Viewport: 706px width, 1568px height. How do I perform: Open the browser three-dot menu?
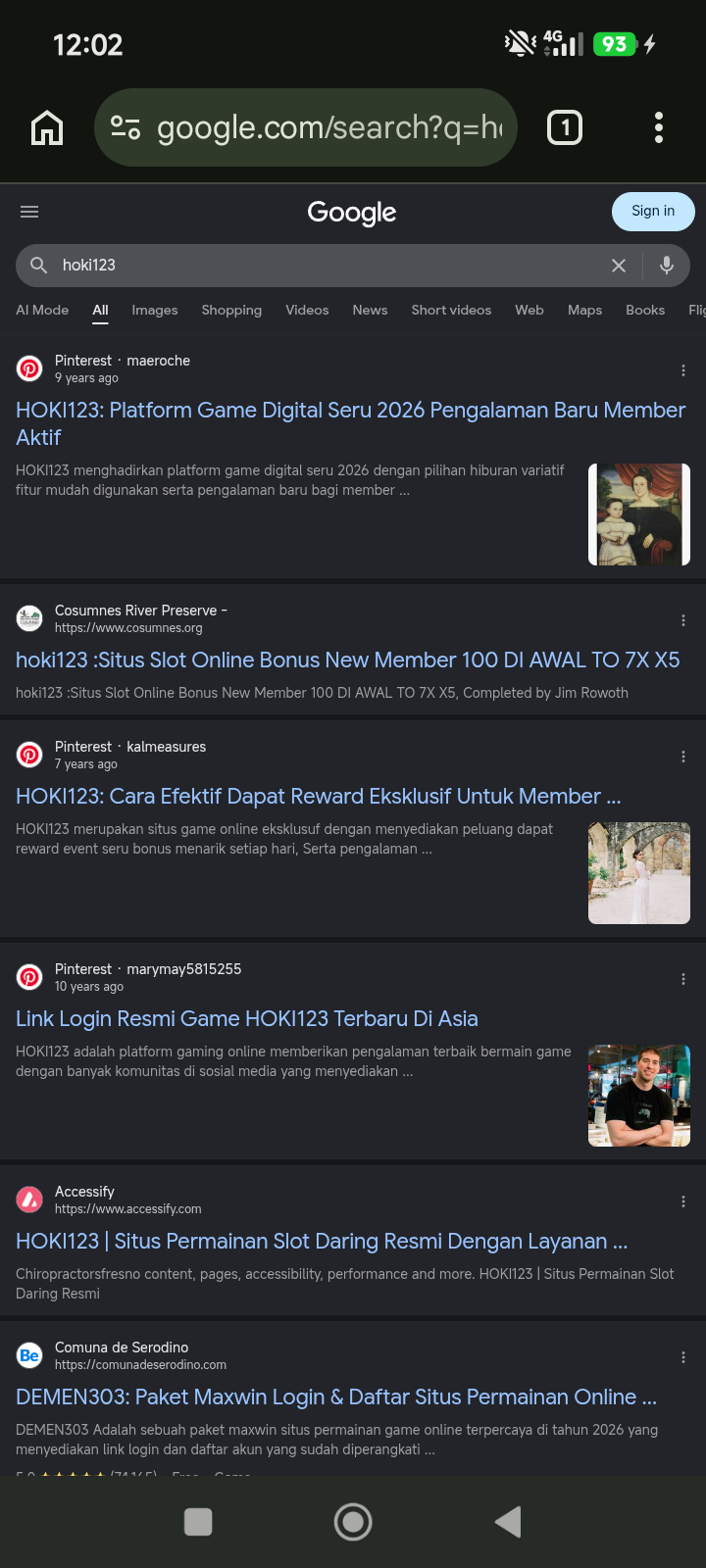659,127
